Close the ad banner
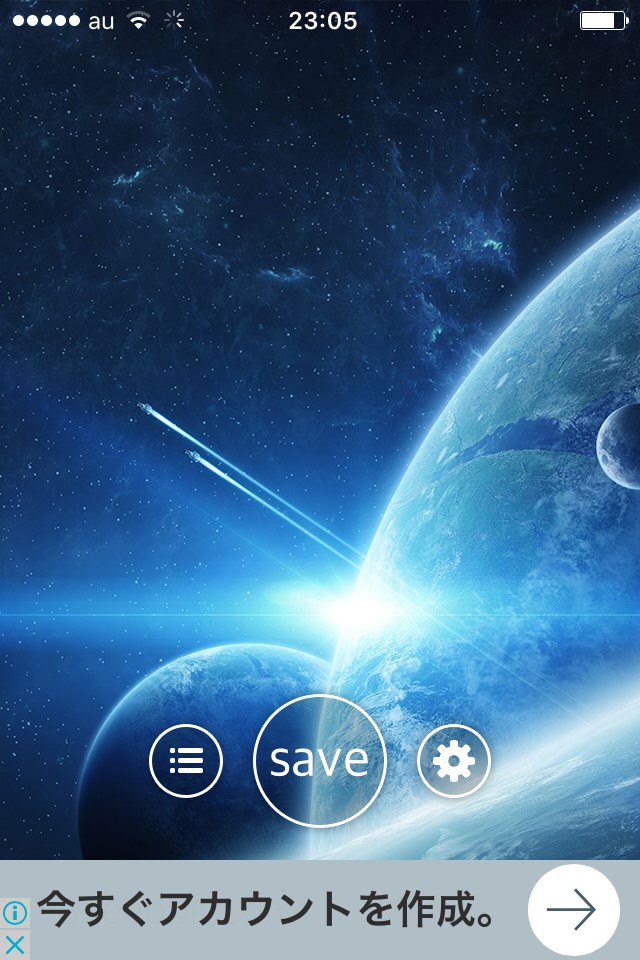This screenshot has height=960, width=640. click(x=14, y=944)
